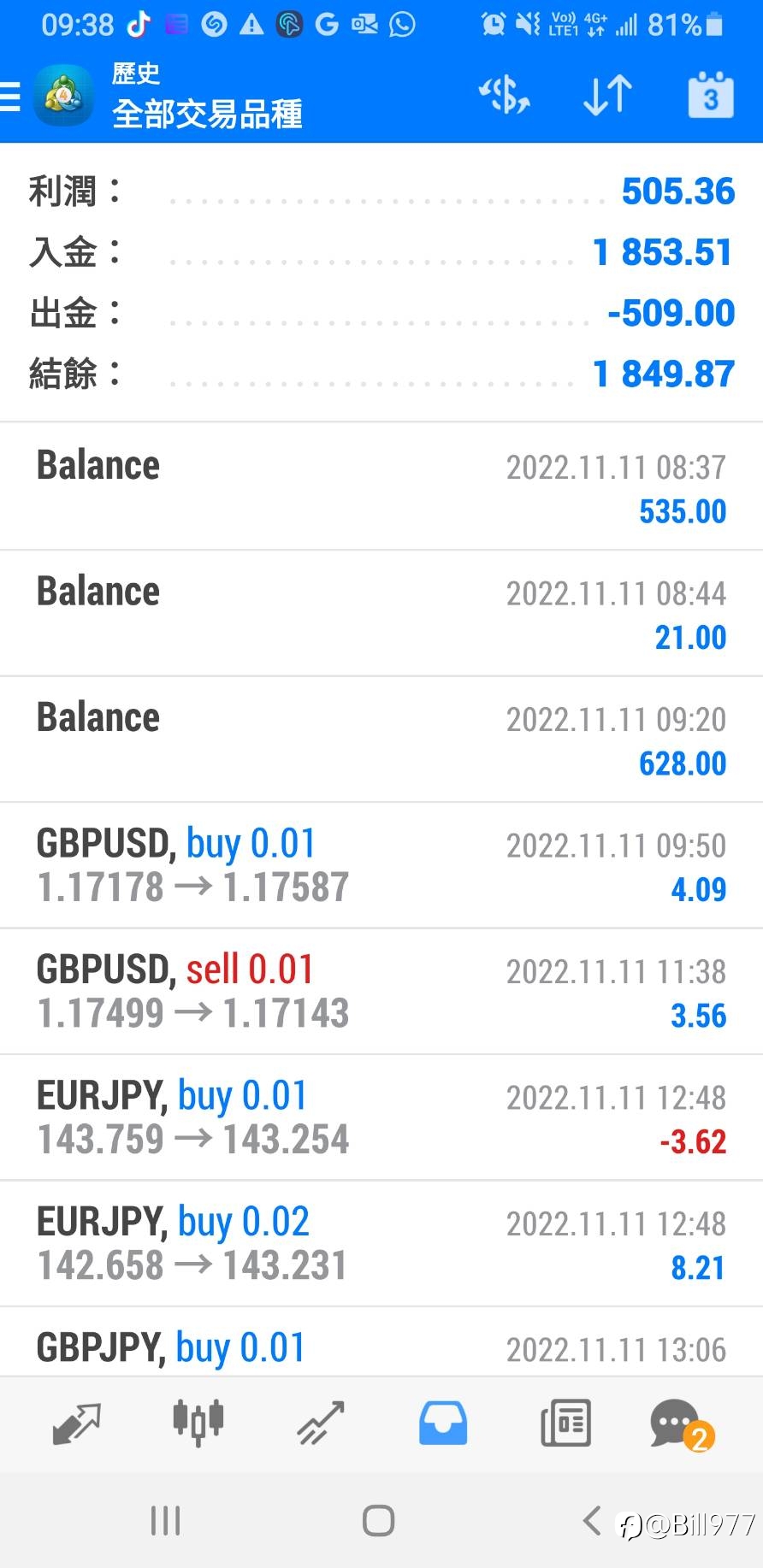Change sort order with arrows icon

(x=607, y=94)
